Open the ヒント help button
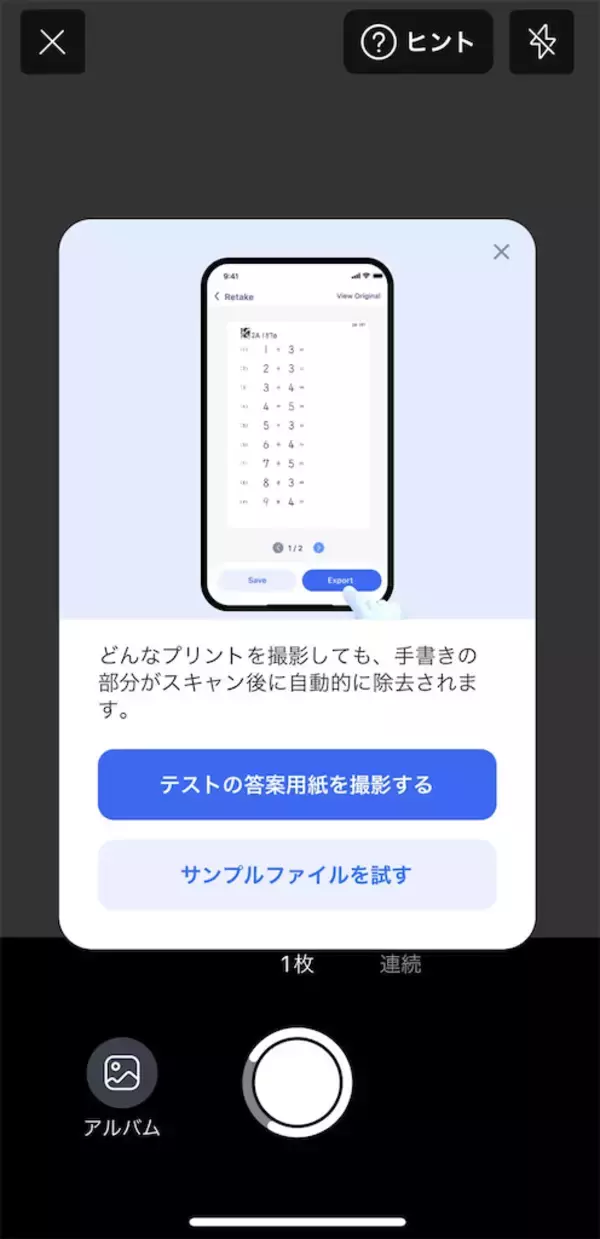The image size is (600, 1239). tap(418, 42)
